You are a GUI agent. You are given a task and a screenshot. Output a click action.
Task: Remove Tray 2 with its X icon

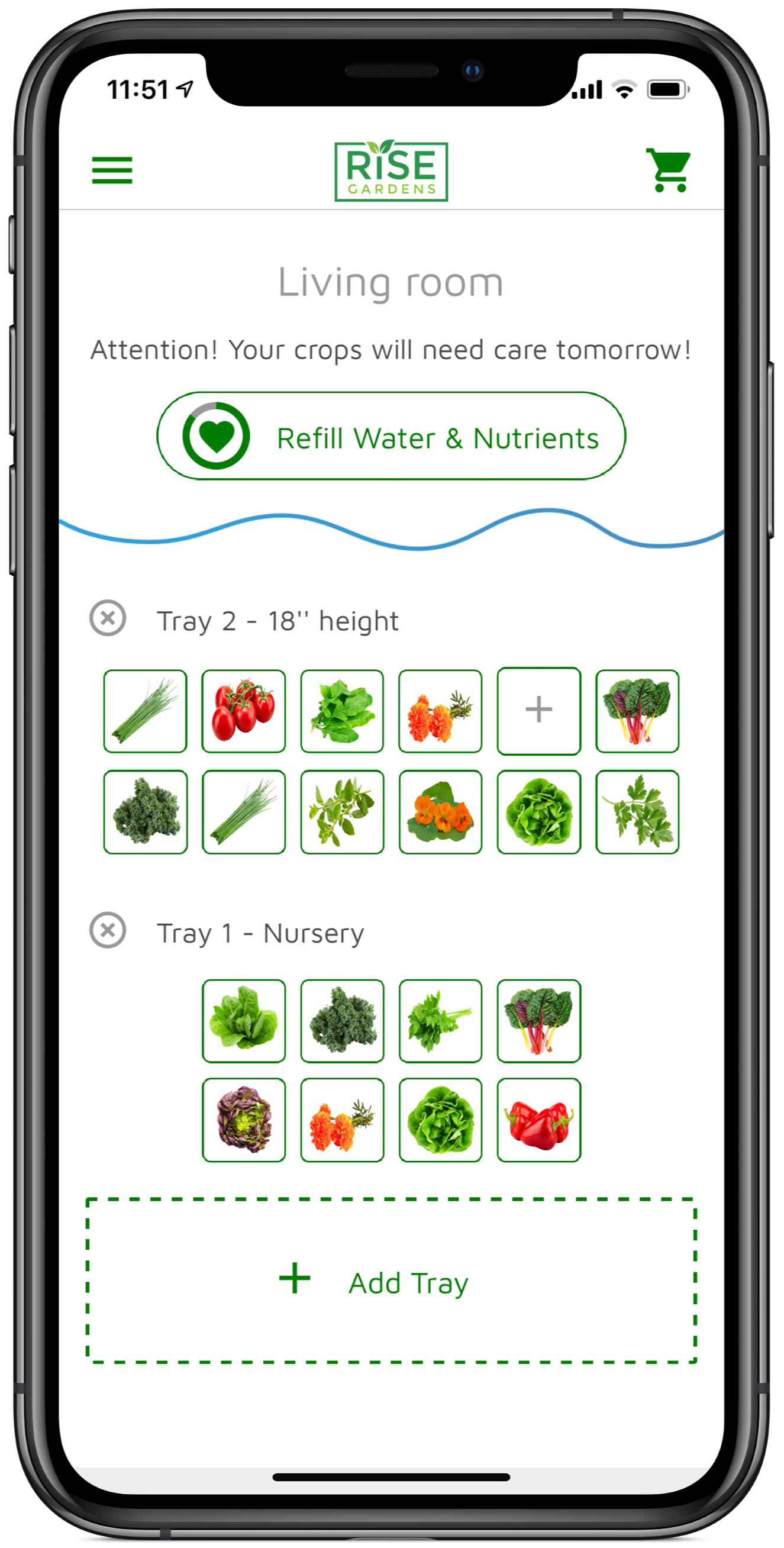pyautogui.click(x=108, y=618)
